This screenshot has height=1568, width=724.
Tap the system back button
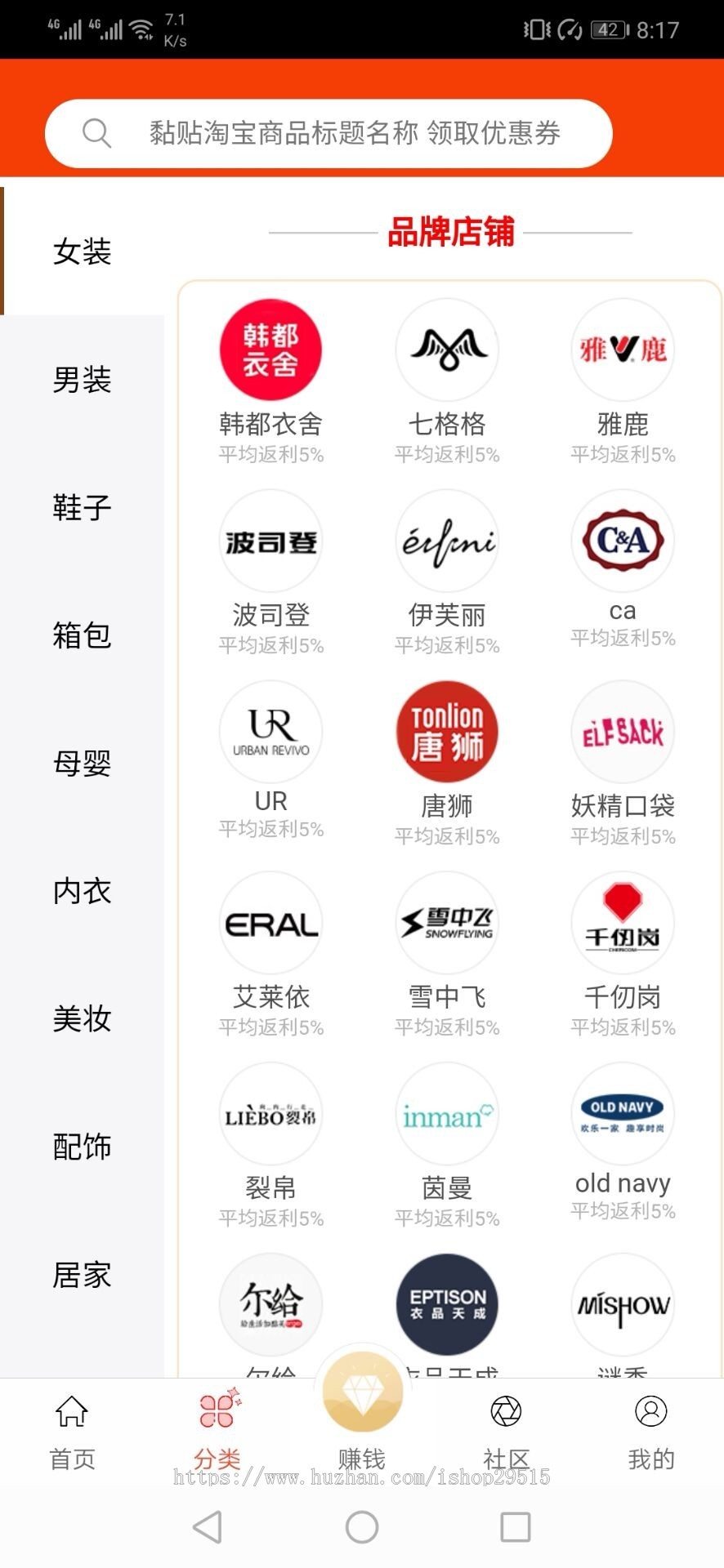pos(208,1526)
